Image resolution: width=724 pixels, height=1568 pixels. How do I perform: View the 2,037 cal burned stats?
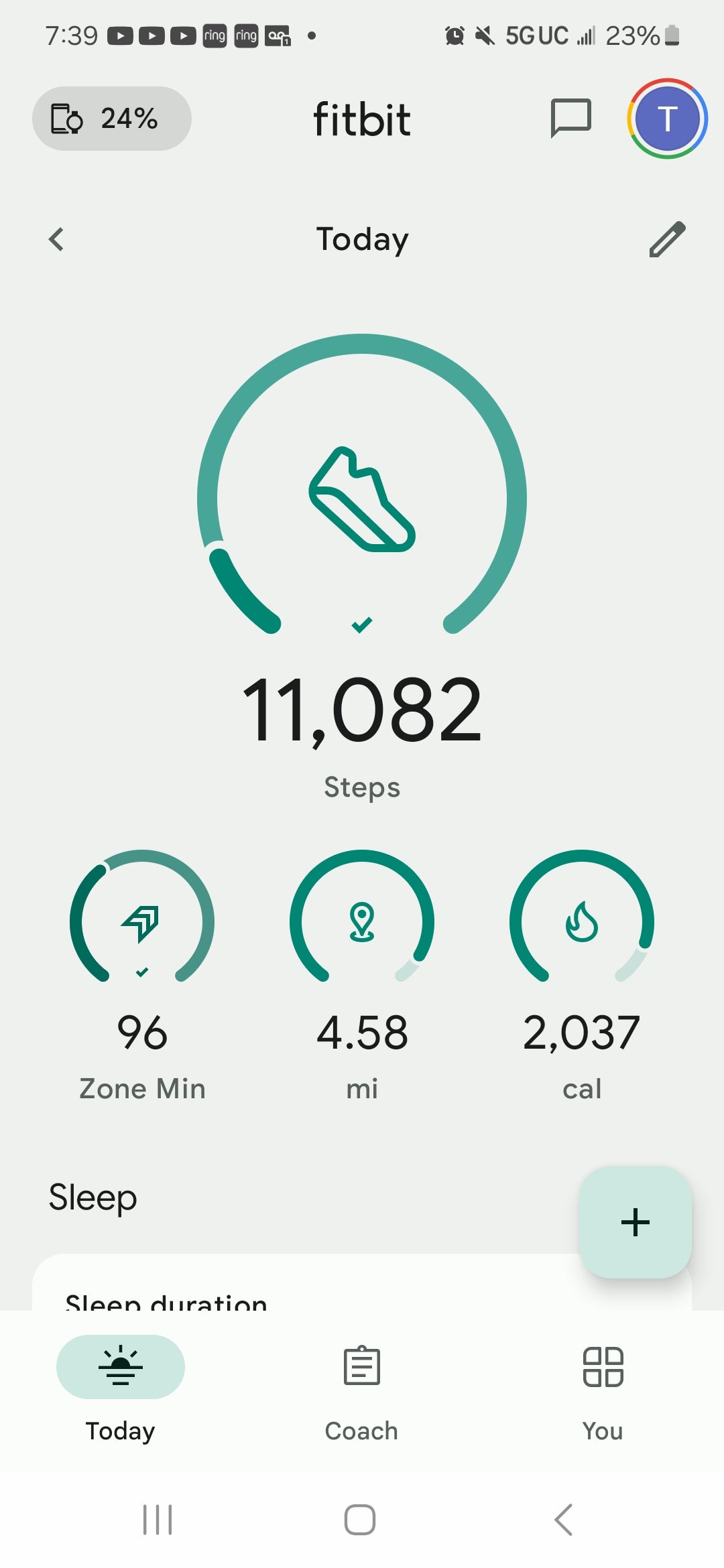point(582,976)
